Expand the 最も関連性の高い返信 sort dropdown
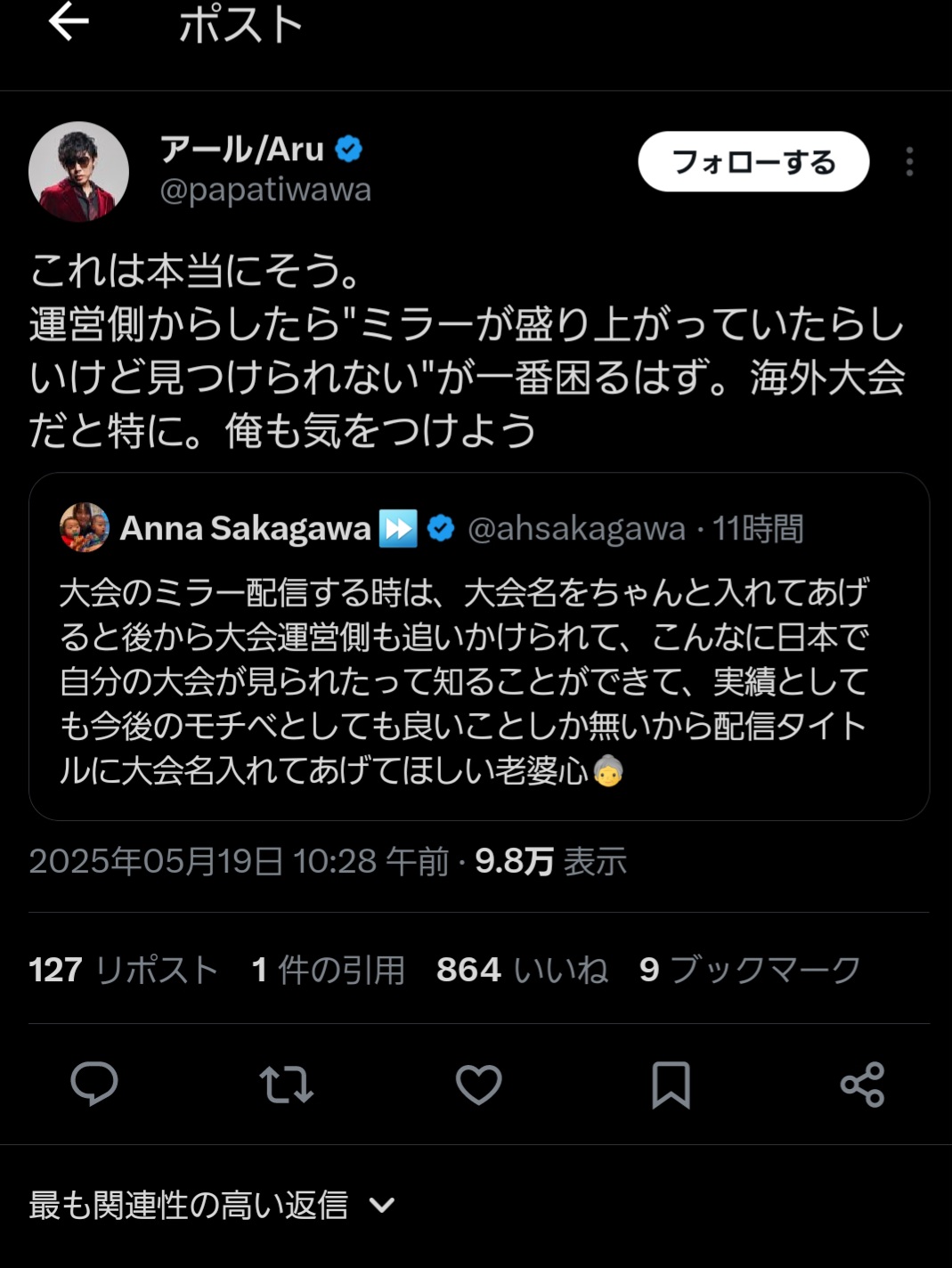 coord(211,1205)
